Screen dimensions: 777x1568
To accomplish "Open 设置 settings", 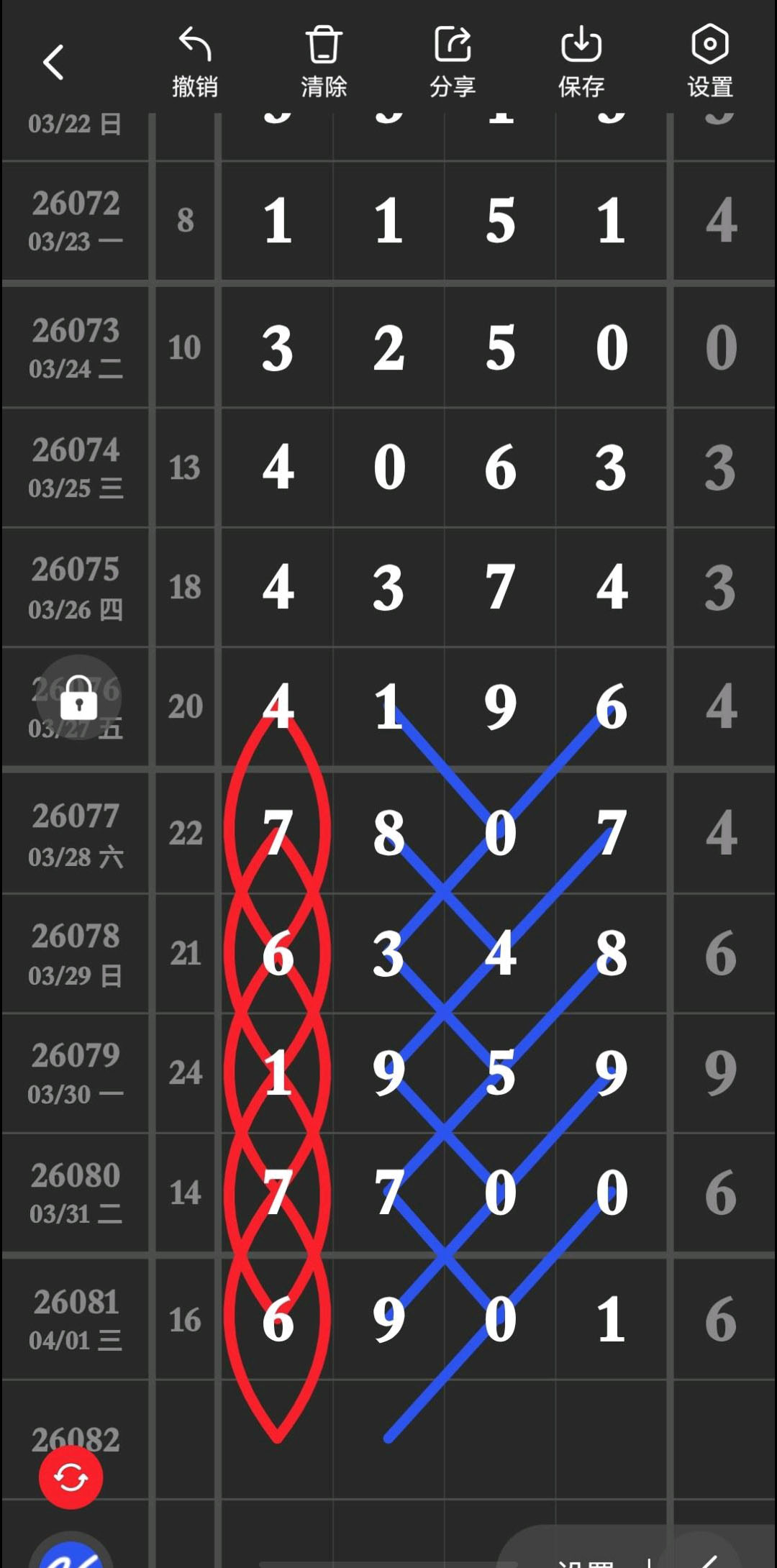I will [x=710, y=62].
